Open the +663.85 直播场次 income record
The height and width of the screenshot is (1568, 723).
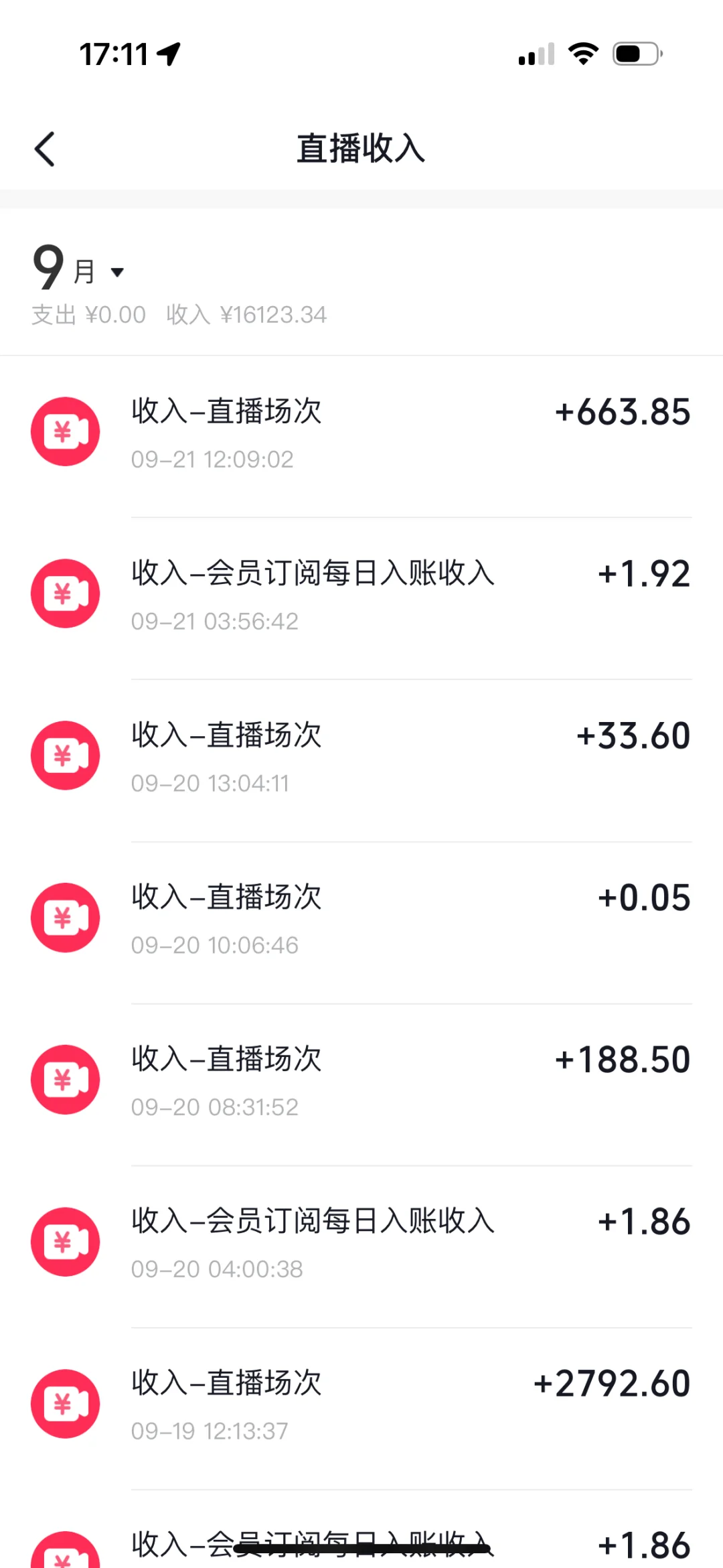(361, 437)
